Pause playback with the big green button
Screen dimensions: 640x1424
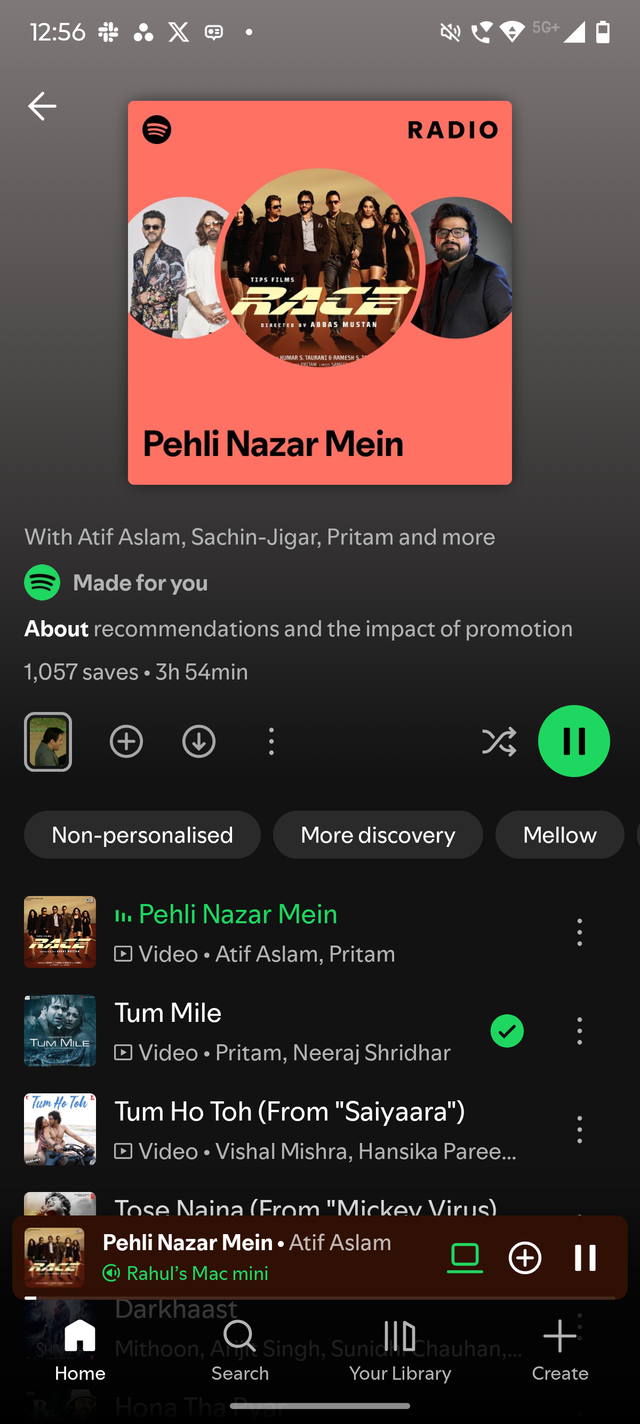pyautogui.click(x=574, y=741)
